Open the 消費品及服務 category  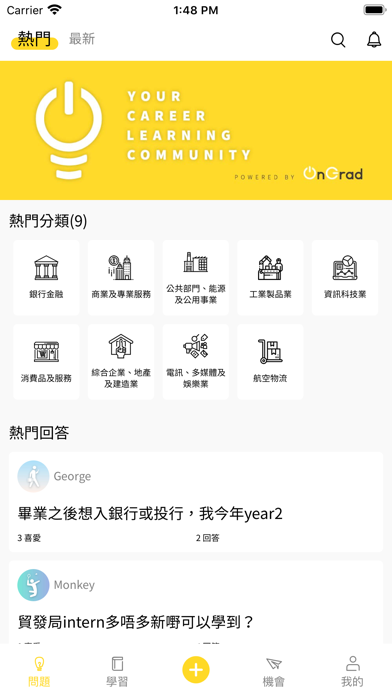point(46,362)
